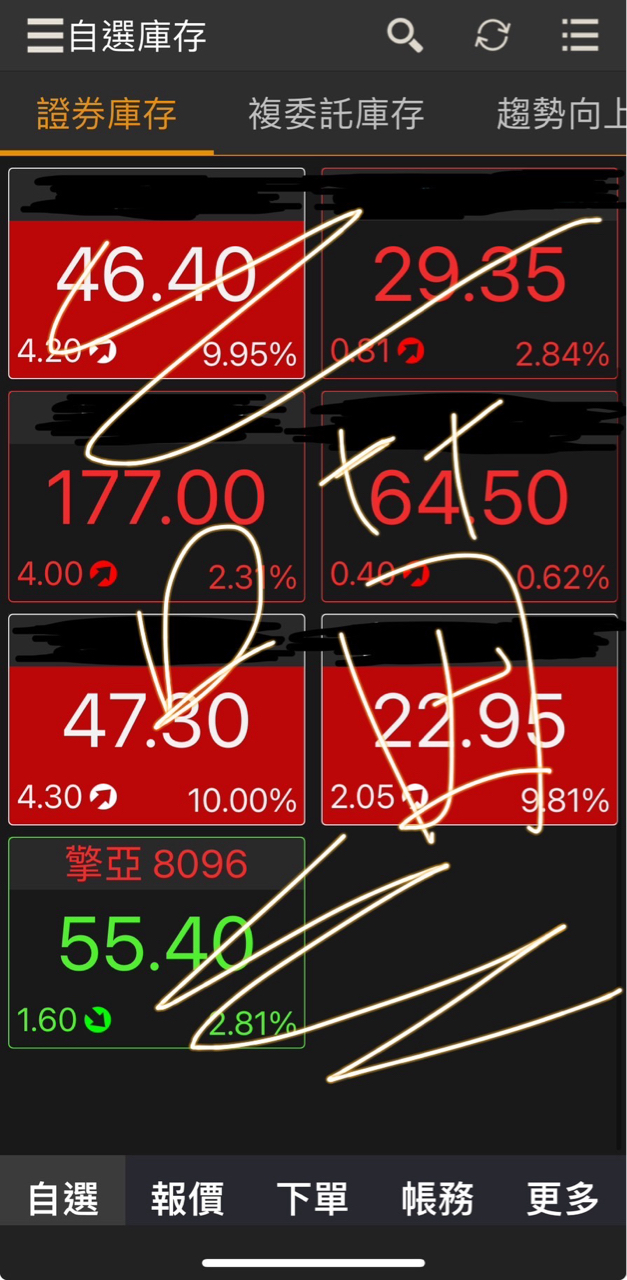627x1280 pixels.
Task: Switch to the 趨勢向上 tab
Action: (561, 113)
